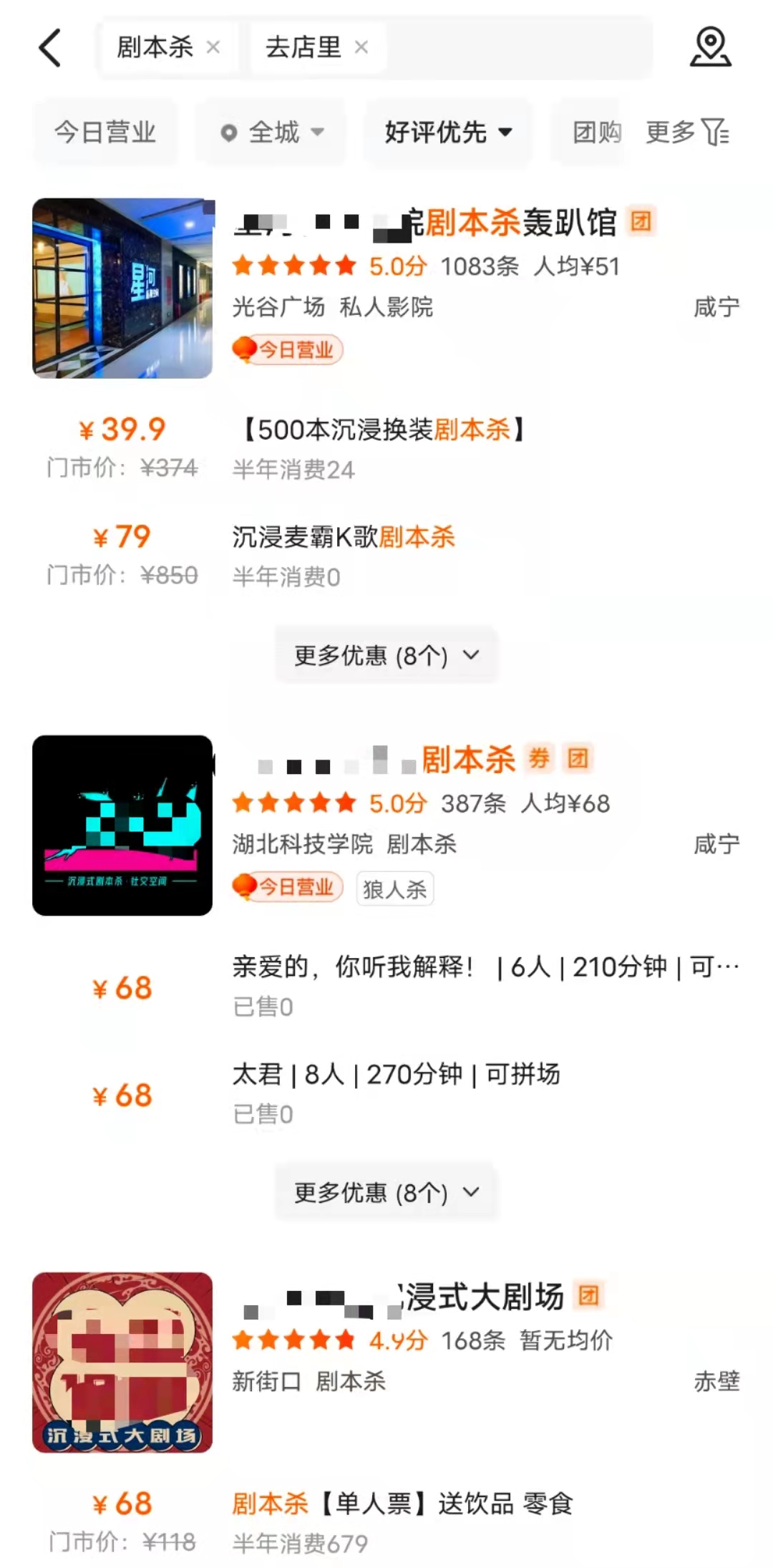
Task: Select the 团购 filter chip
Action: (596, 132)
